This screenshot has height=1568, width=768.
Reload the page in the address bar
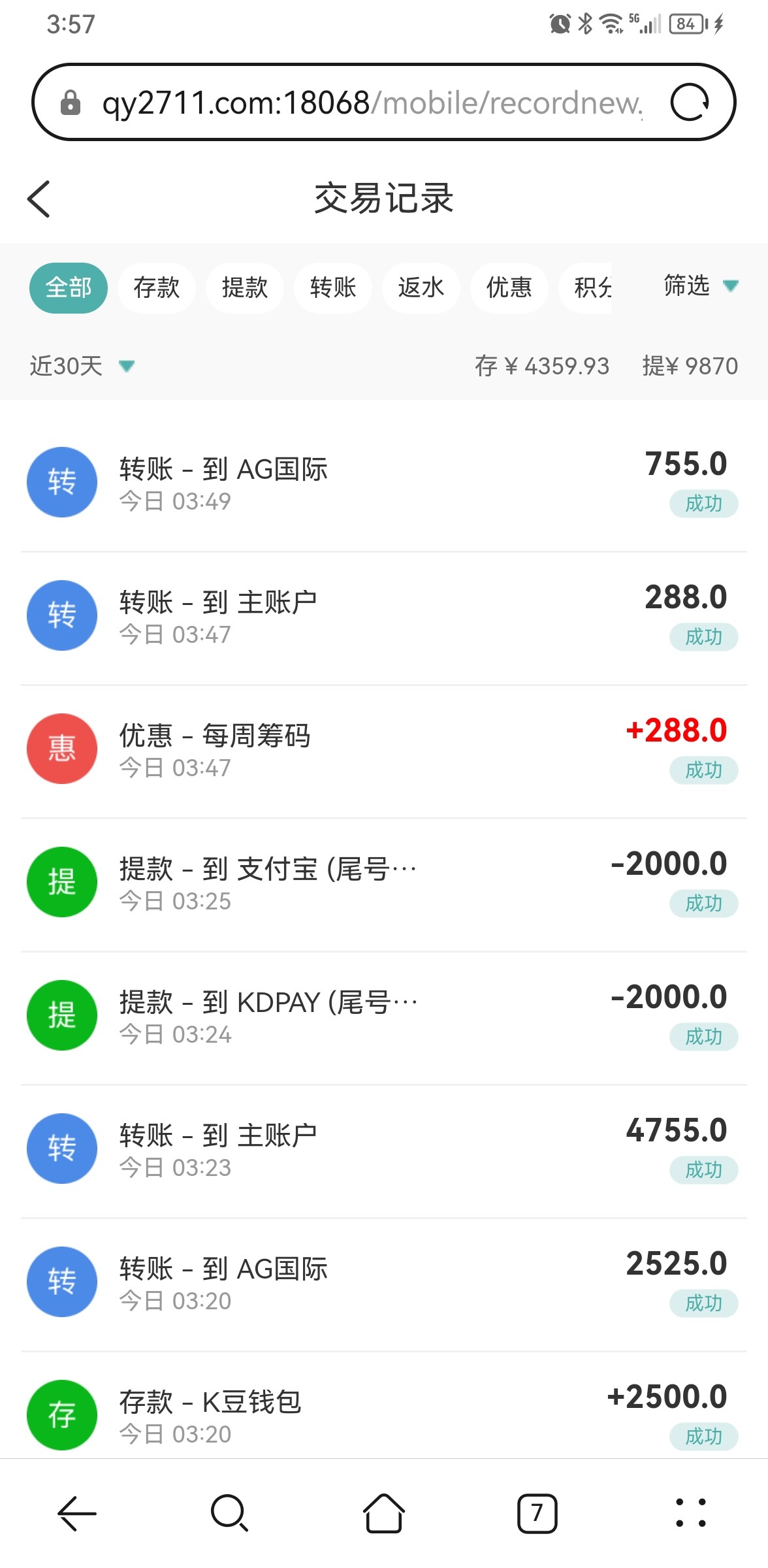point(690,103)
